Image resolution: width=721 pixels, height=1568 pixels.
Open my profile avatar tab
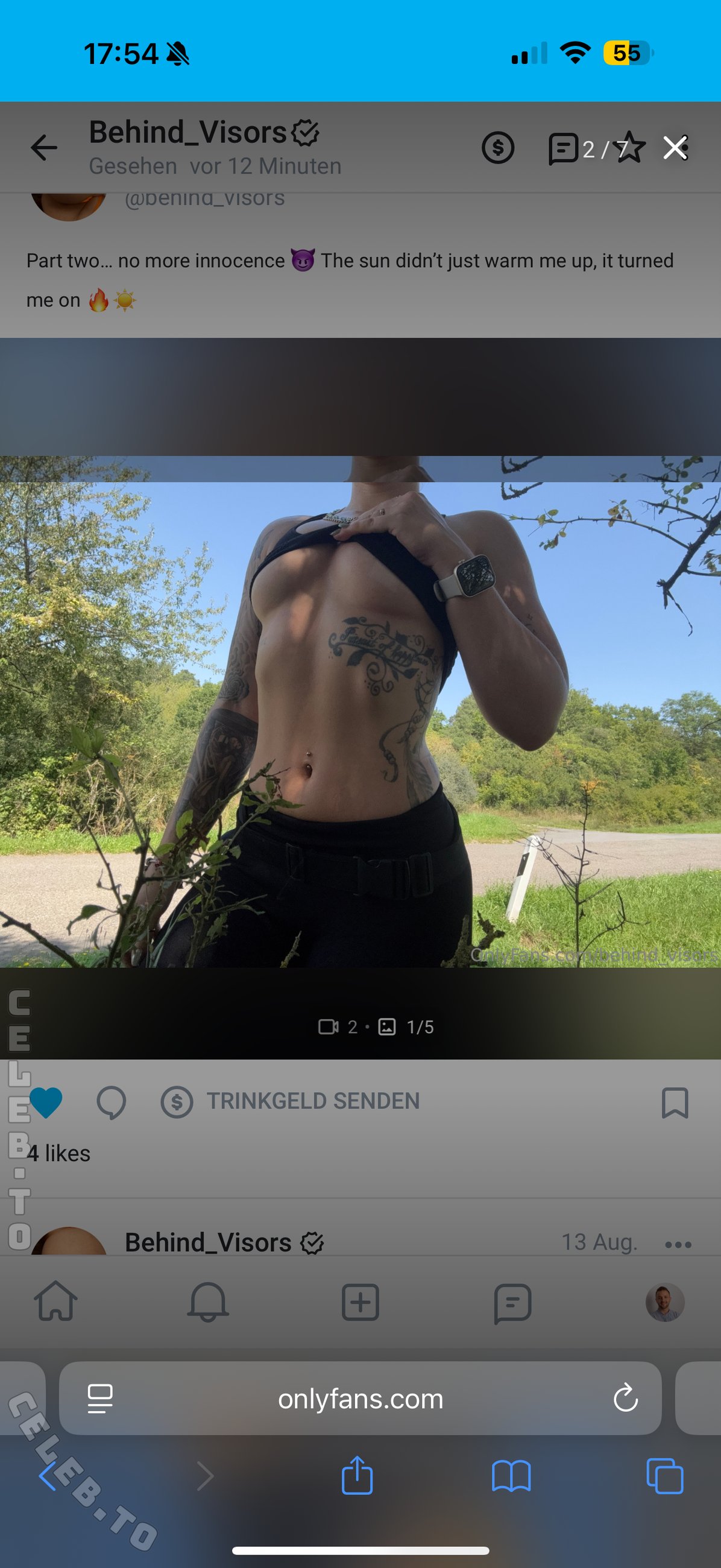664,1302
